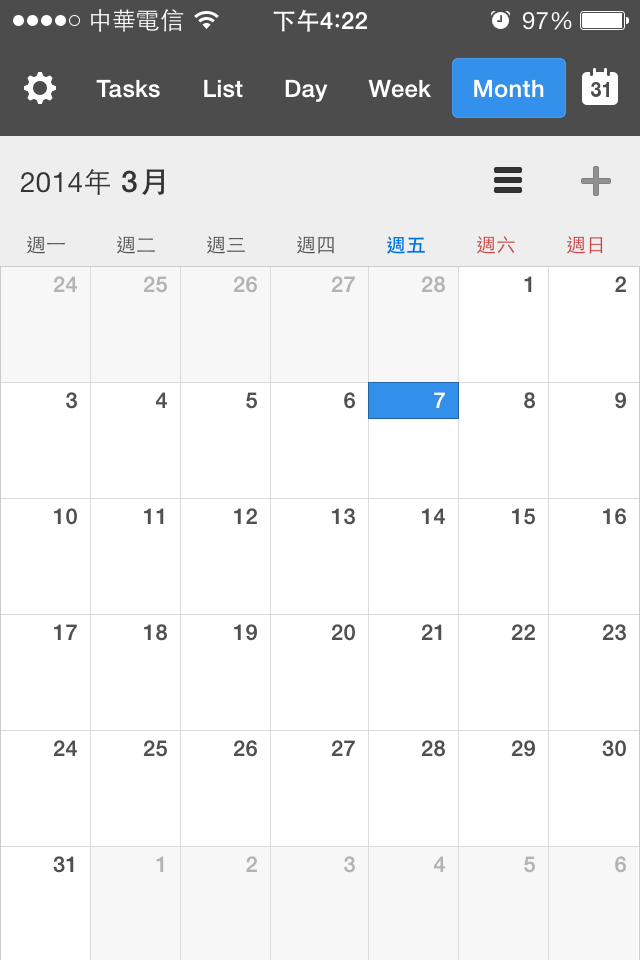Open the three-line menu icon
This screenshot has width=640, height=960.
click(508, 181)
